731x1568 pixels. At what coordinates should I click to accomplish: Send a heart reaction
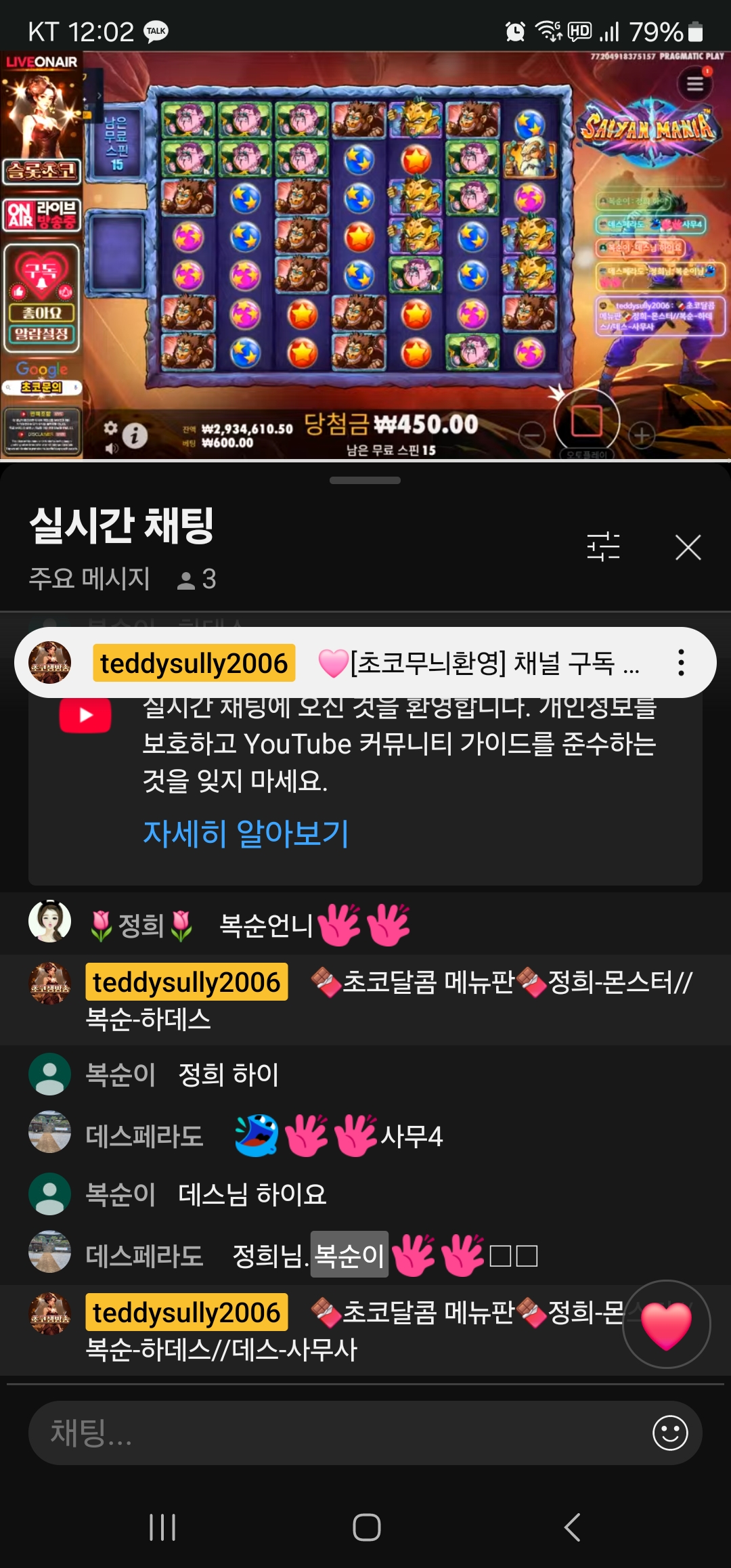click(666, 1324)
